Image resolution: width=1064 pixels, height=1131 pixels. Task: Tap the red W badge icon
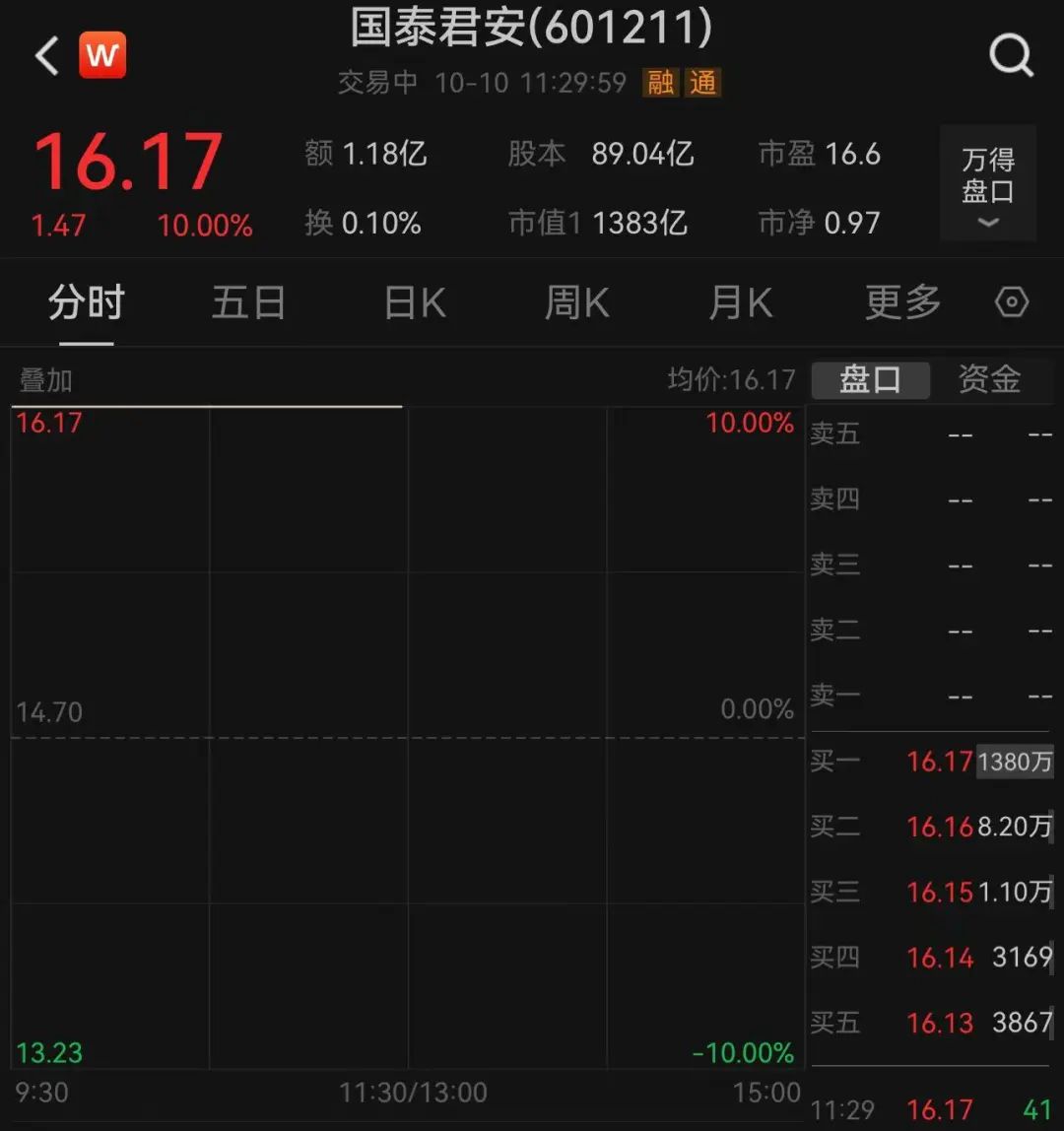102,56
